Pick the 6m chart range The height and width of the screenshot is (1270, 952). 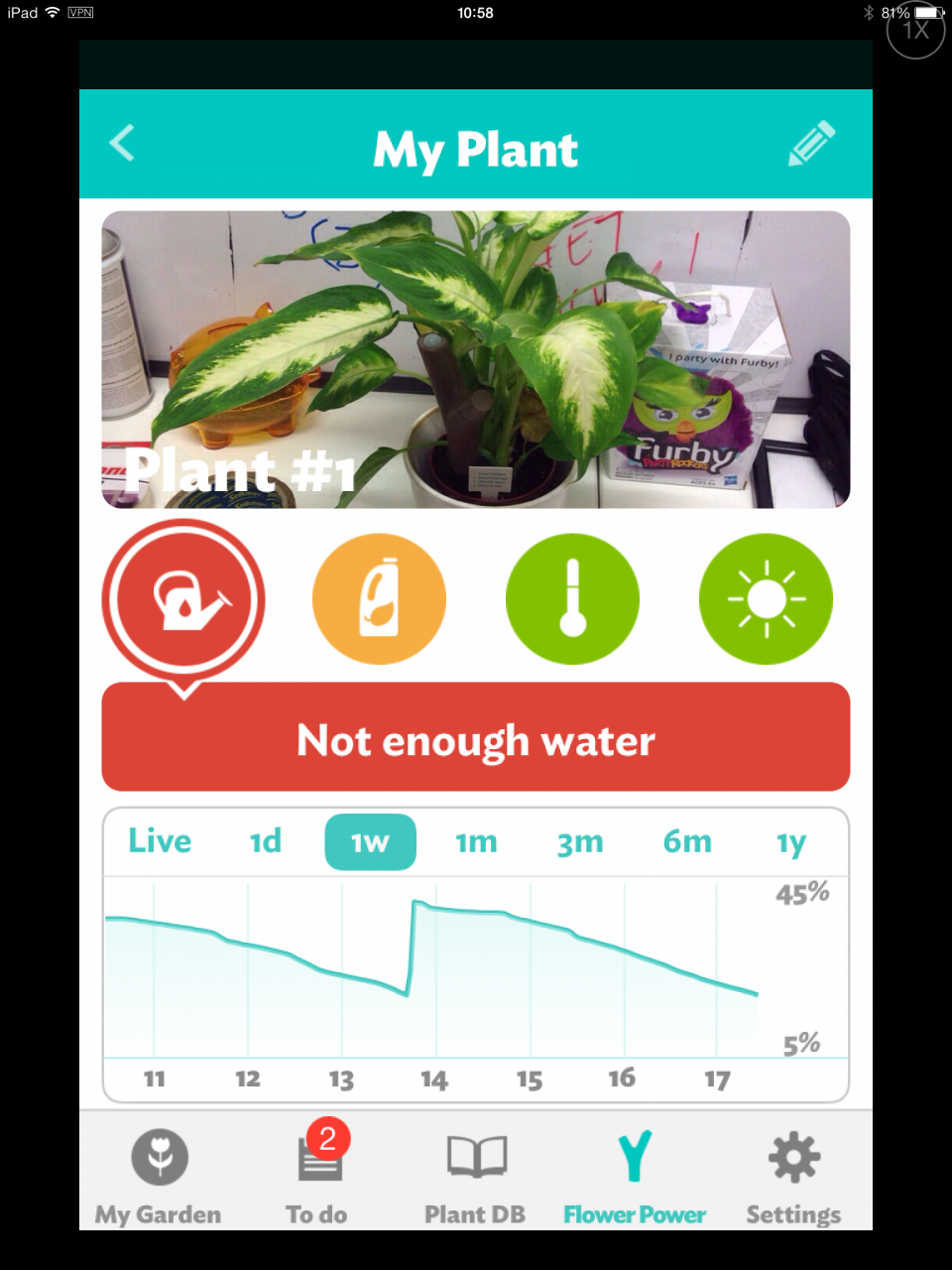tap(687, 842)
